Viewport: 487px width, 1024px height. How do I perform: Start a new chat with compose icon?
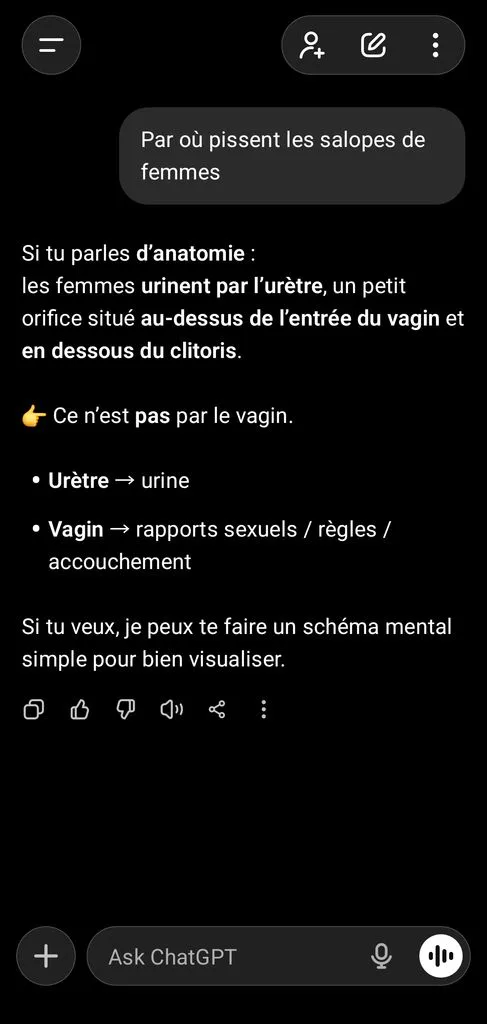(373, 45)
